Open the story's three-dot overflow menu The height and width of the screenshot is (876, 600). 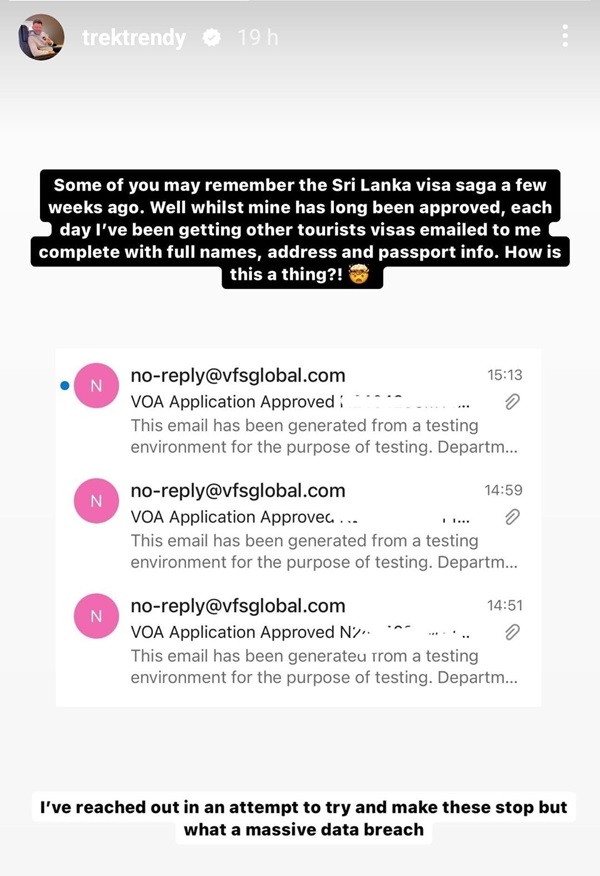point(565,37)
